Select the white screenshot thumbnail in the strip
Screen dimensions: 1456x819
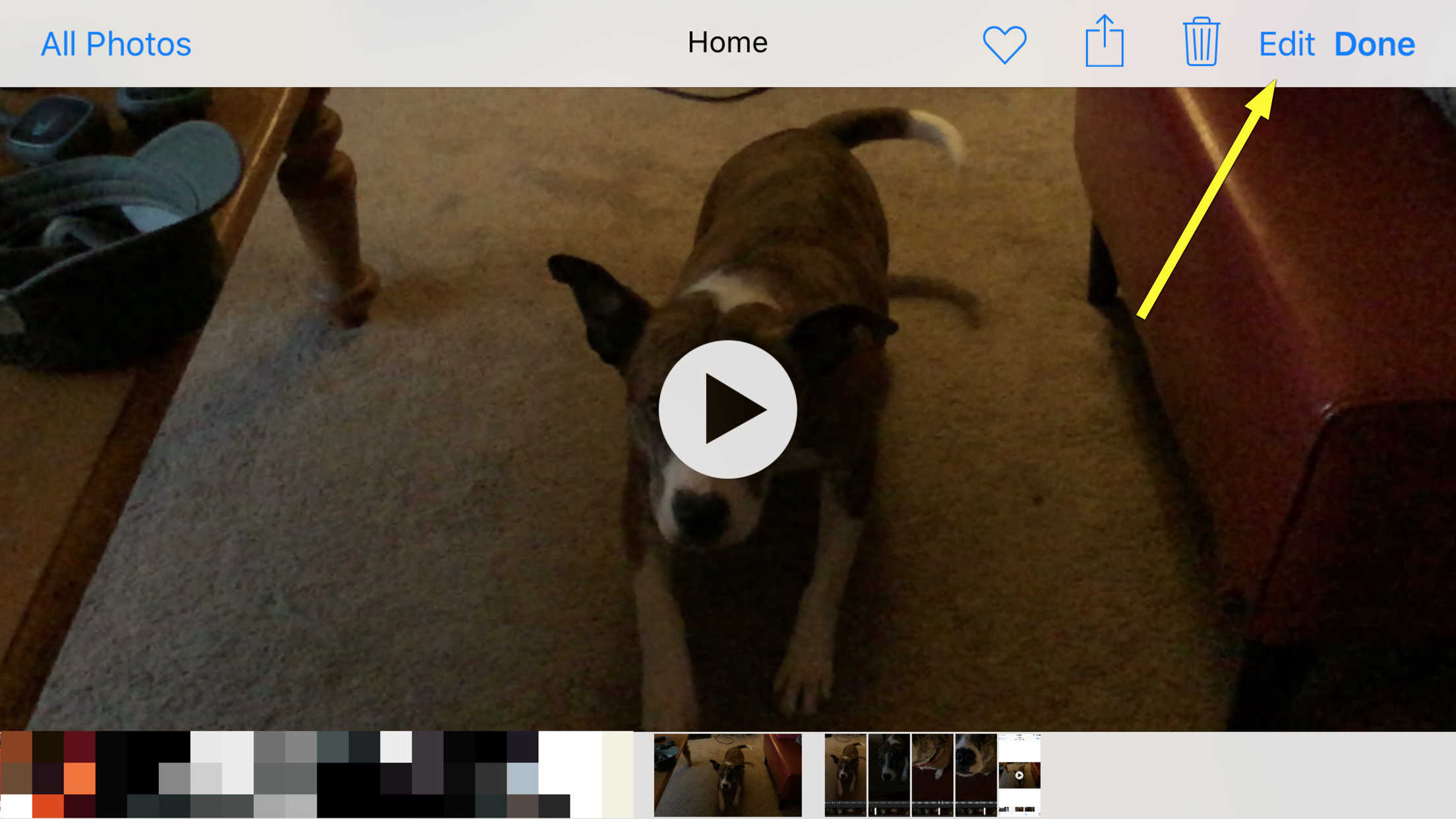1019,775
